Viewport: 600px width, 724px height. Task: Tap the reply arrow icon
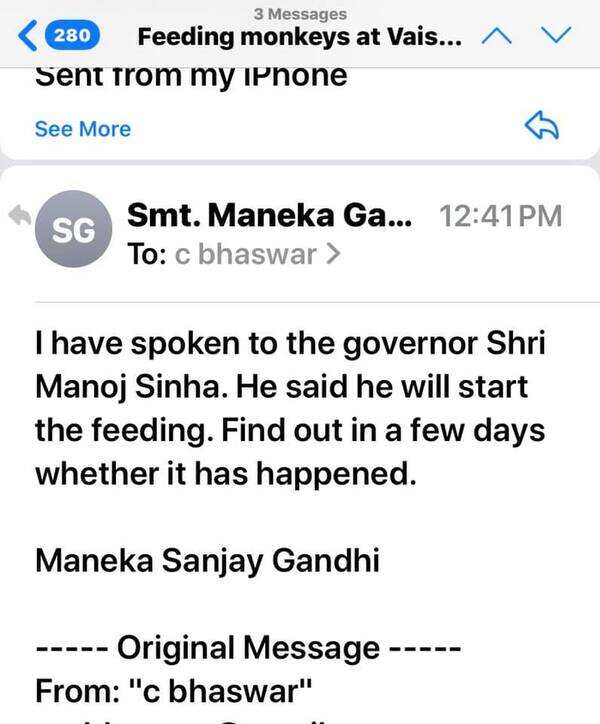(541, 126)
